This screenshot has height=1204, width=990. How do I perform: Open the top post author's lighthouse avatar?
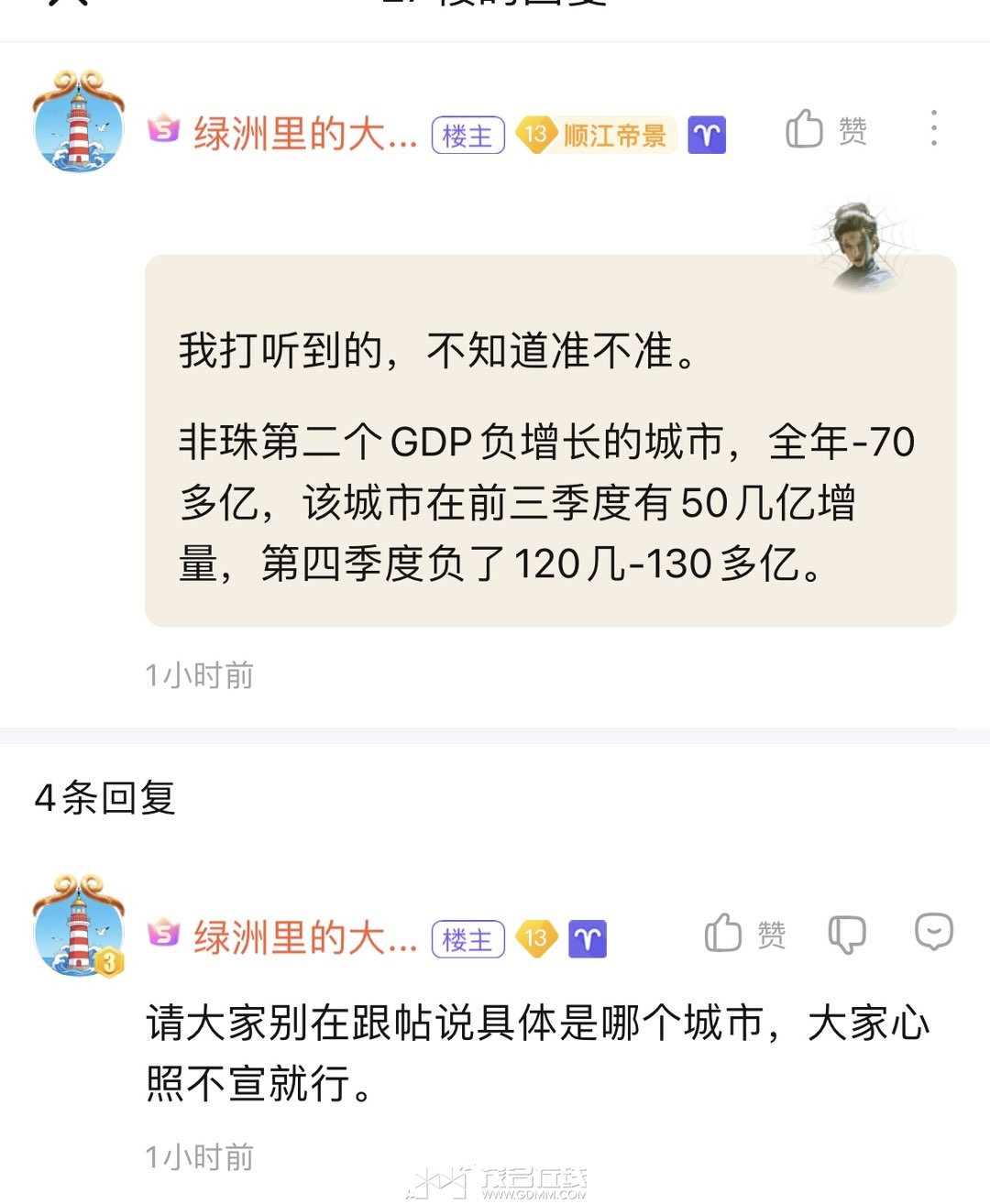coord(78,123)
